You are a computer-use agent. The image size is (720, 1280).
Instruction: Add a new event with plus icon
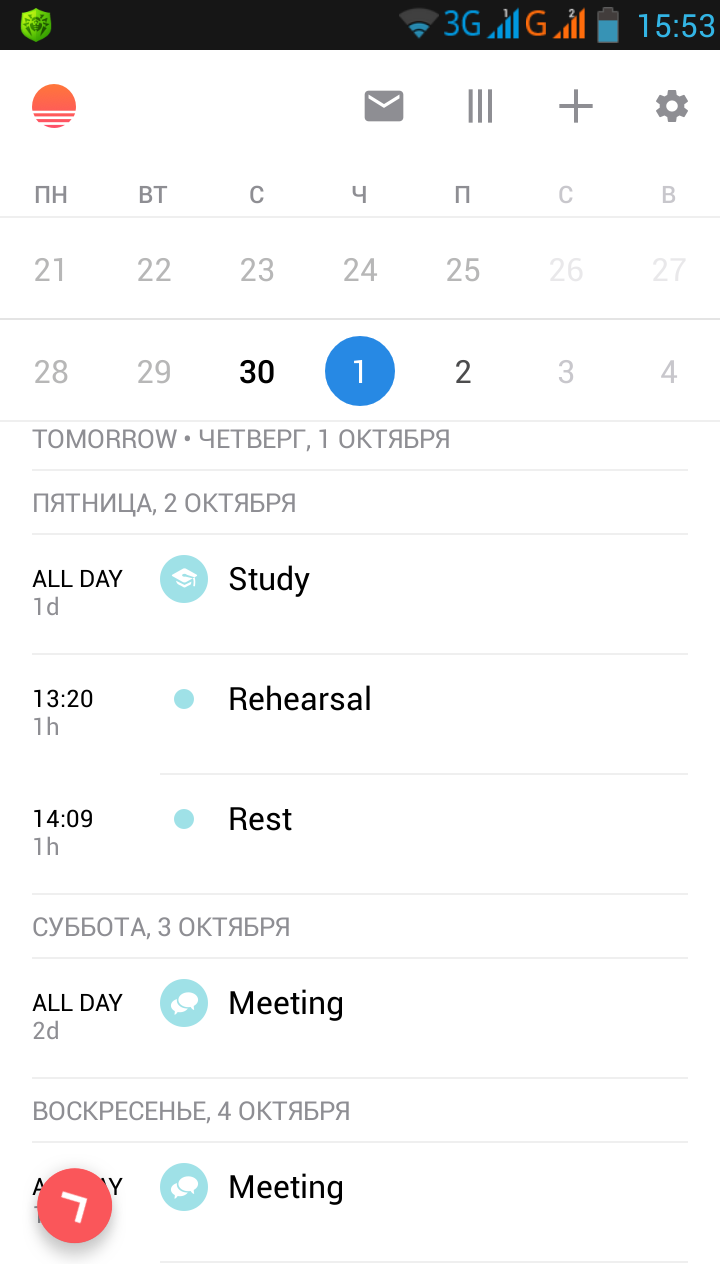point(576,106)
